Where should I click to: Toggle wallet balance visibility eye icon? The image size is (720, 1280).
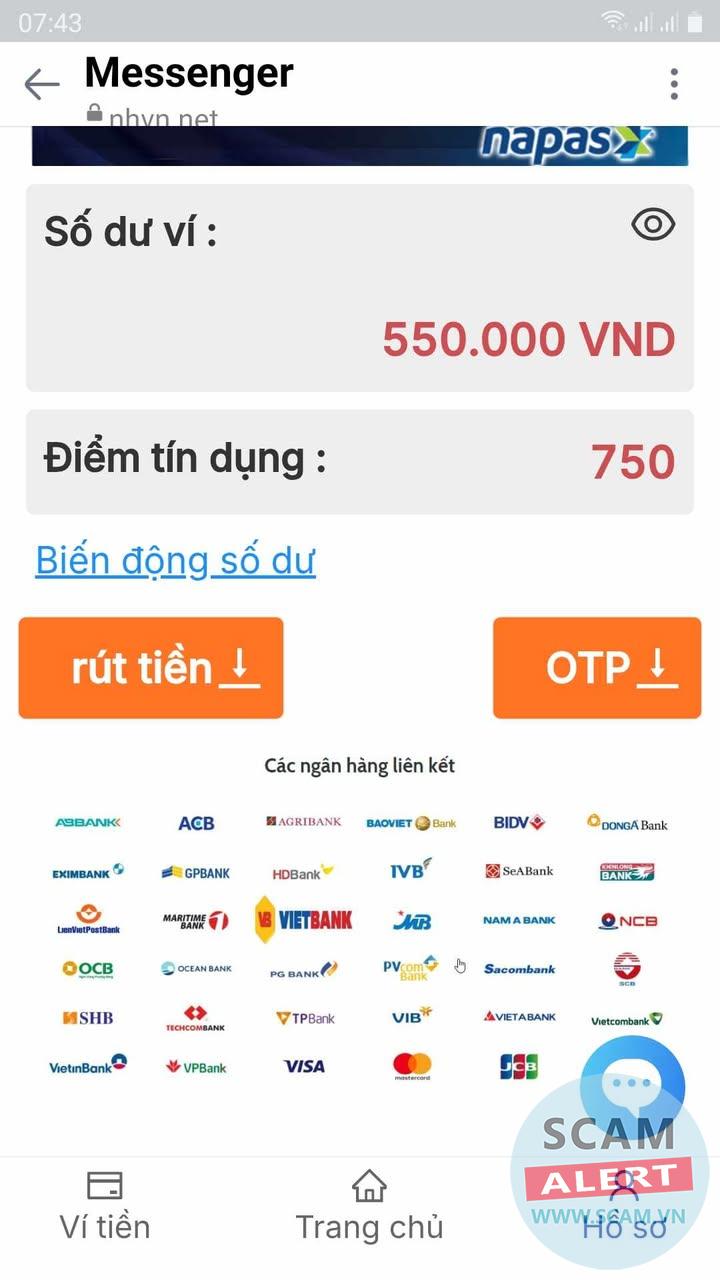coord(653,225)
